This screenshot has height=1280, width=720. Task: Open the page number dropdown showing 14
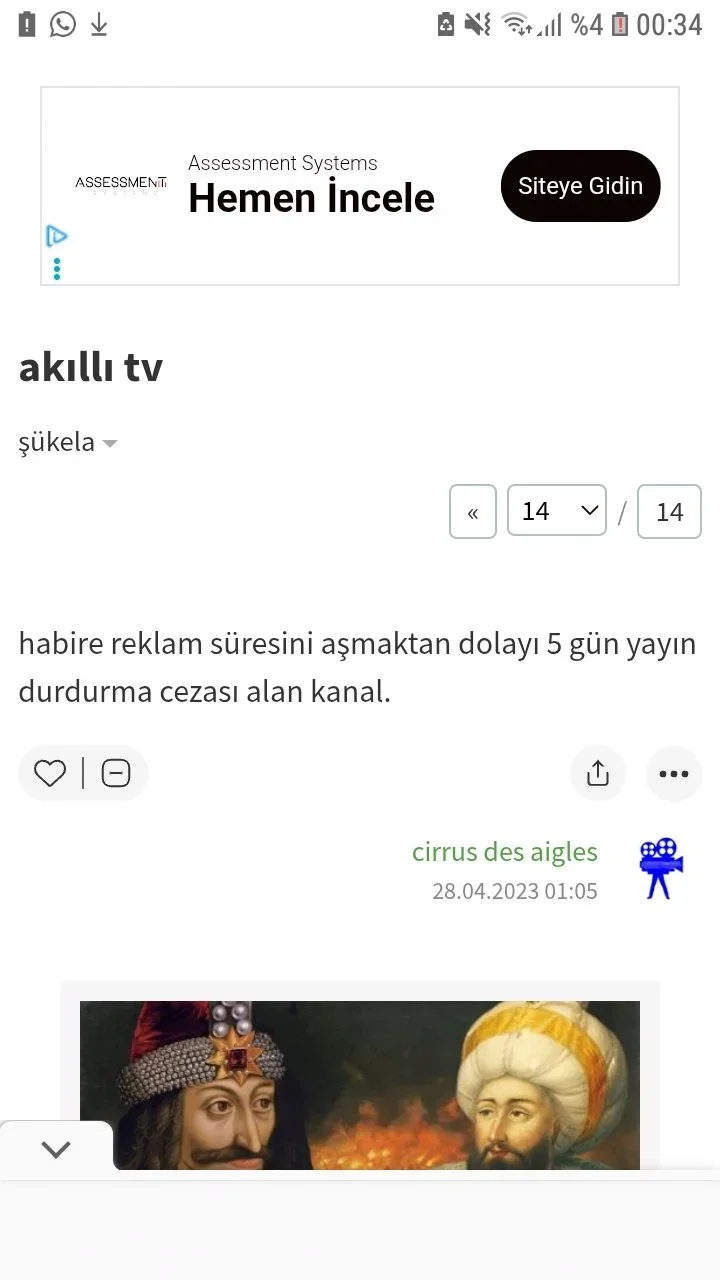click(556, 511)
